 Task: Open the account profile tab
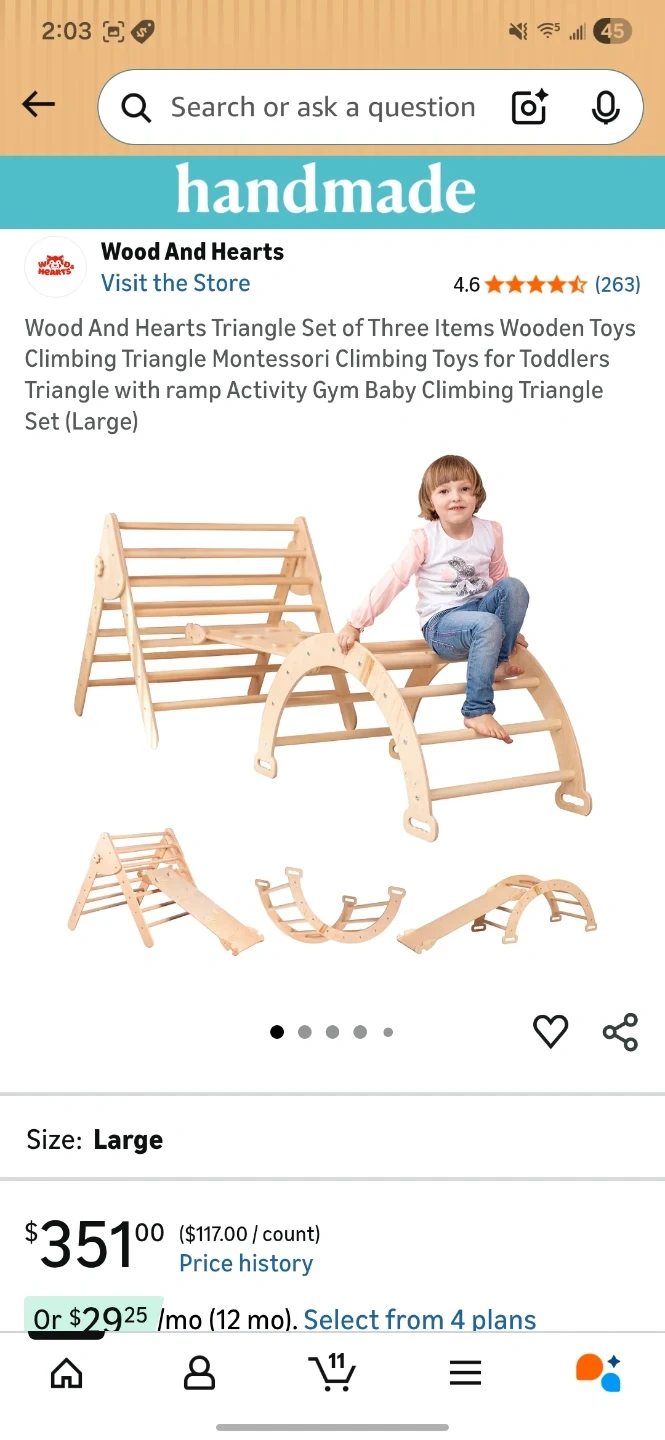[x=200, y=1373]
